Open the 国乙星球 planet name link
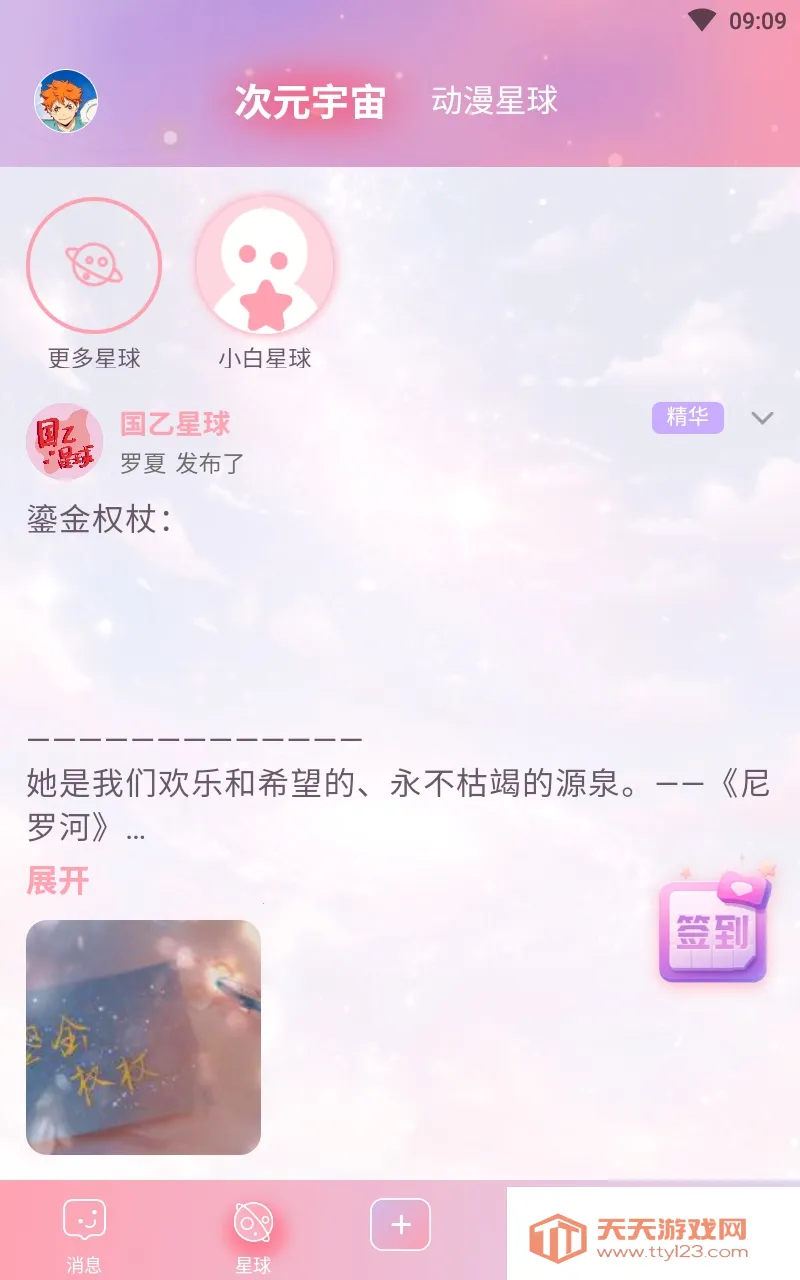 pyautogui.click(x=172, y=423)
